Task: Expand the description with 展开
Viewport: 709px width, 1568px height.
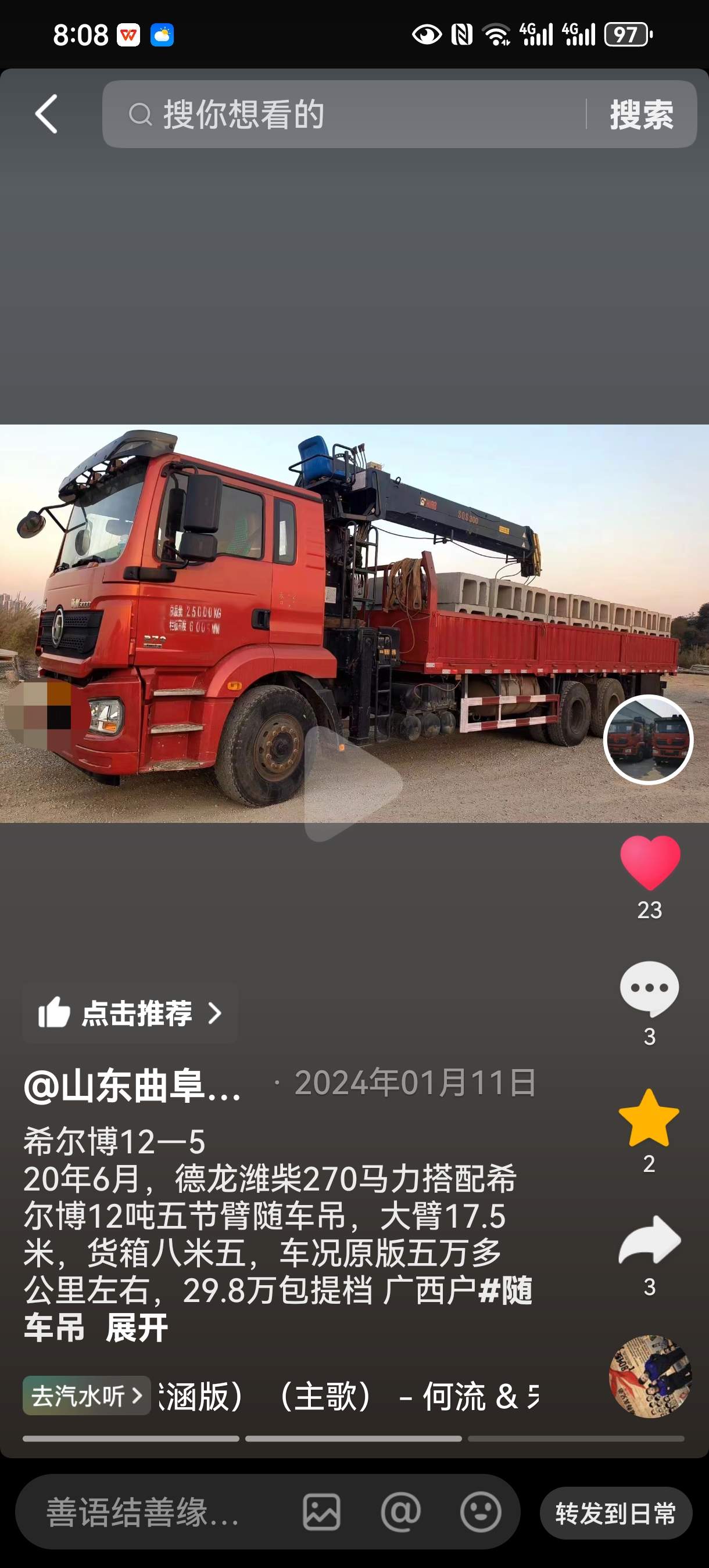Action: (x=137, y=1327)
